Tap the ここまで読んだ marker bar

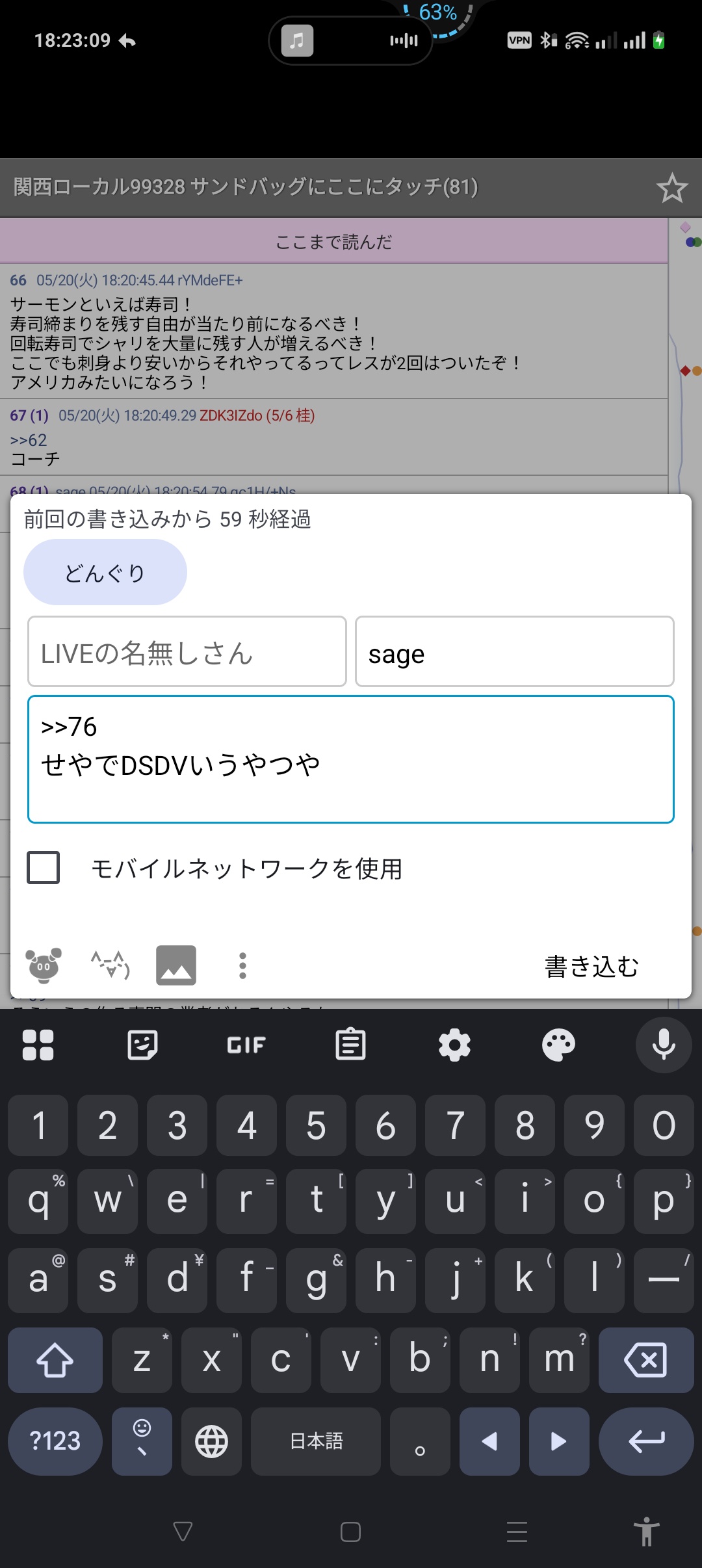pyautogui.click(x=334, y=241)
